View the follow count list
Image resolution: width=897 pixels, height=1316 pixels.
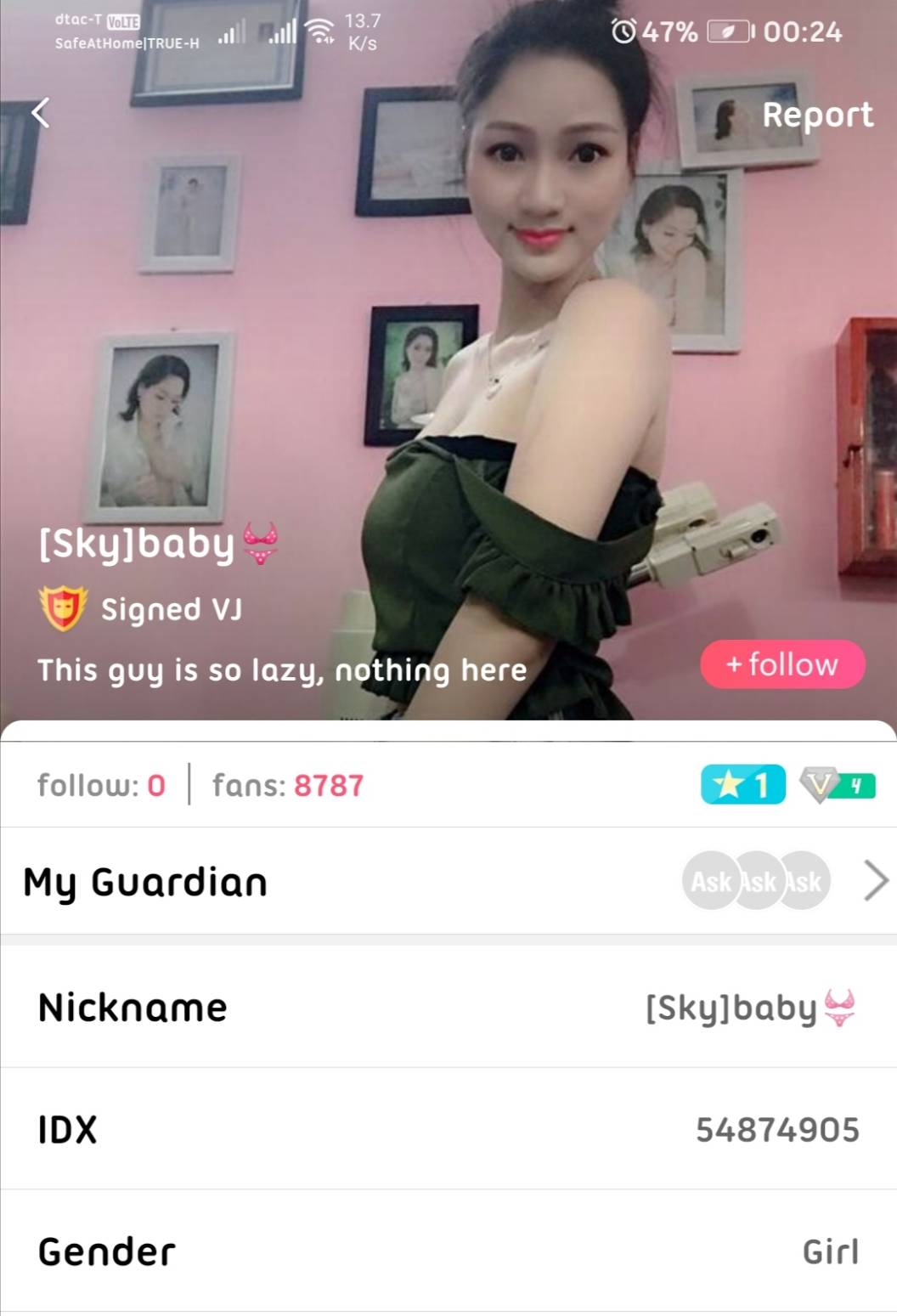(100, 785)
